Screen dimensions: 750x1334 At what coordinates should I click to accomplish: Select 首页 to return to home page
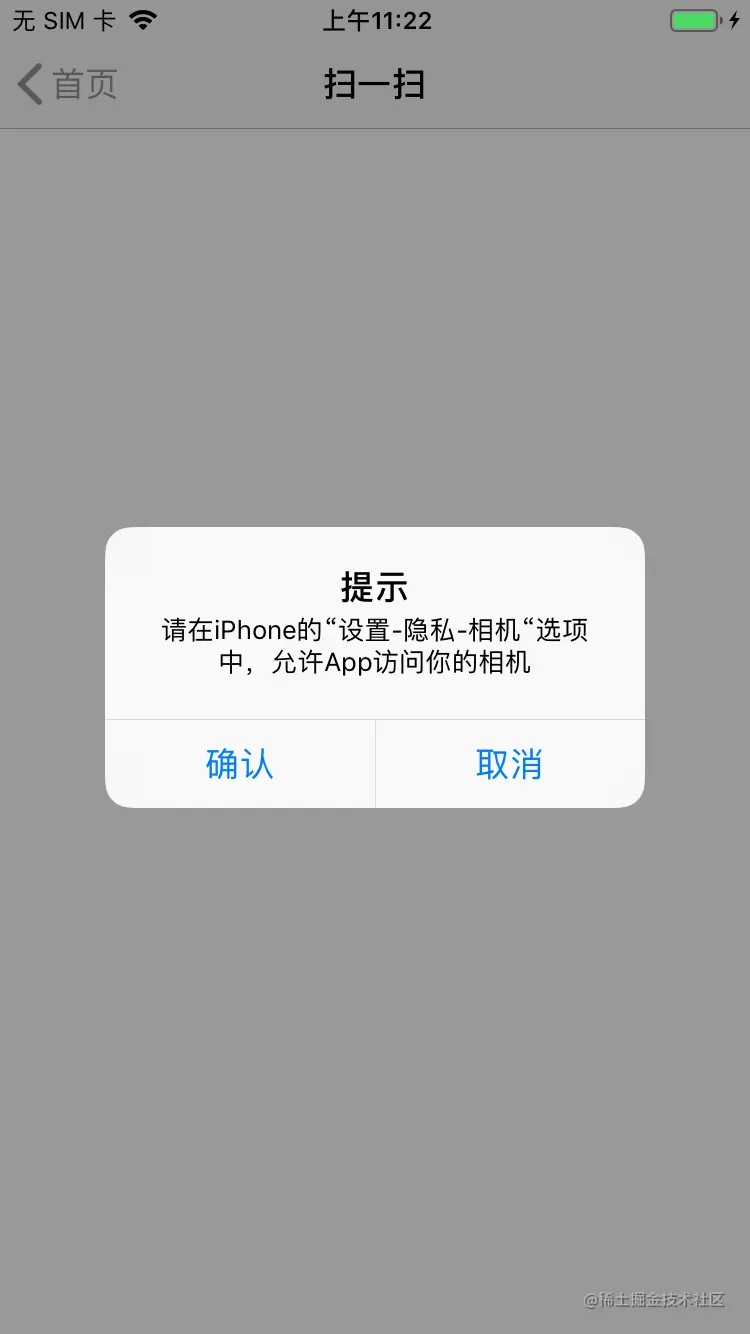[x=85, y=85]
